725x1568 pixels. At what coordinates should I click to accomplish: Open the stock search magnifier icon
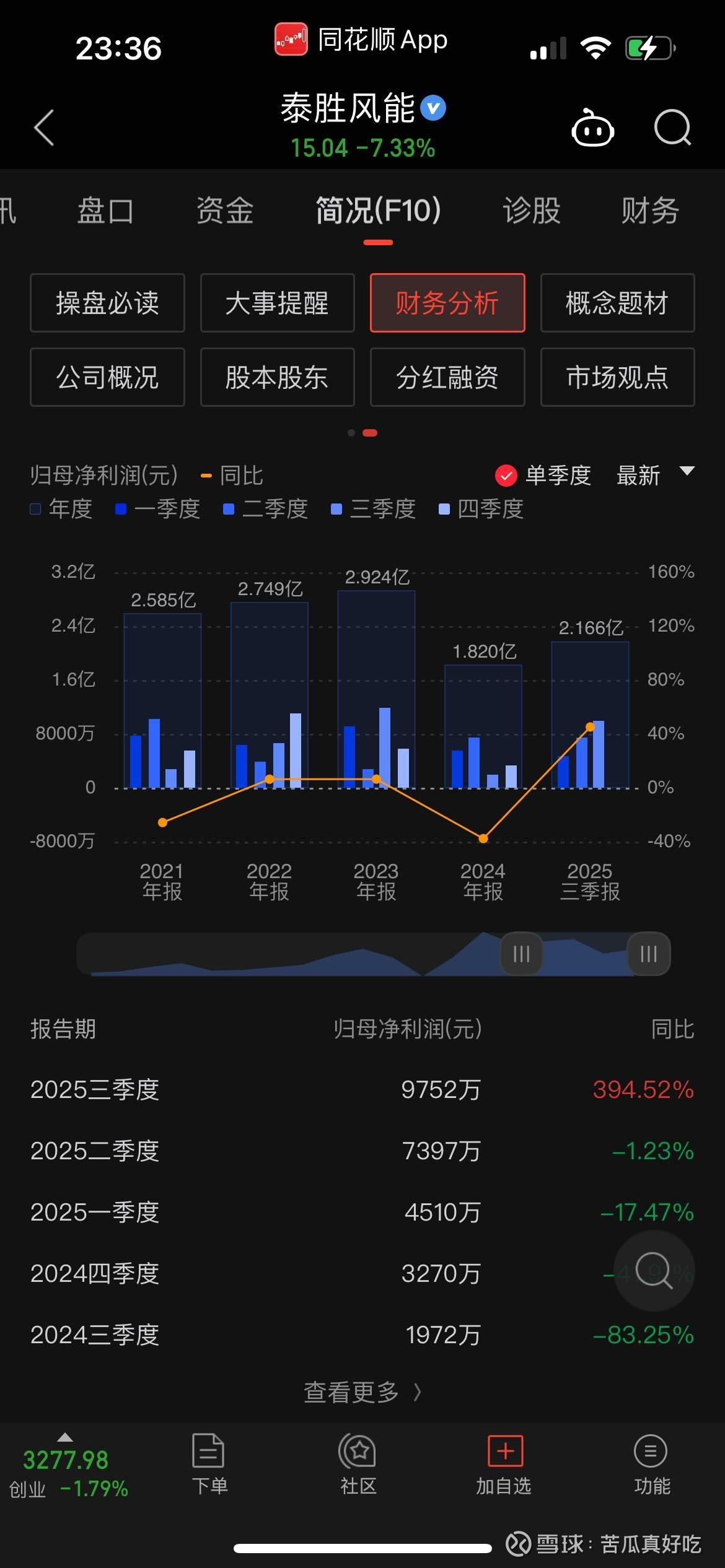coord(672,127)
